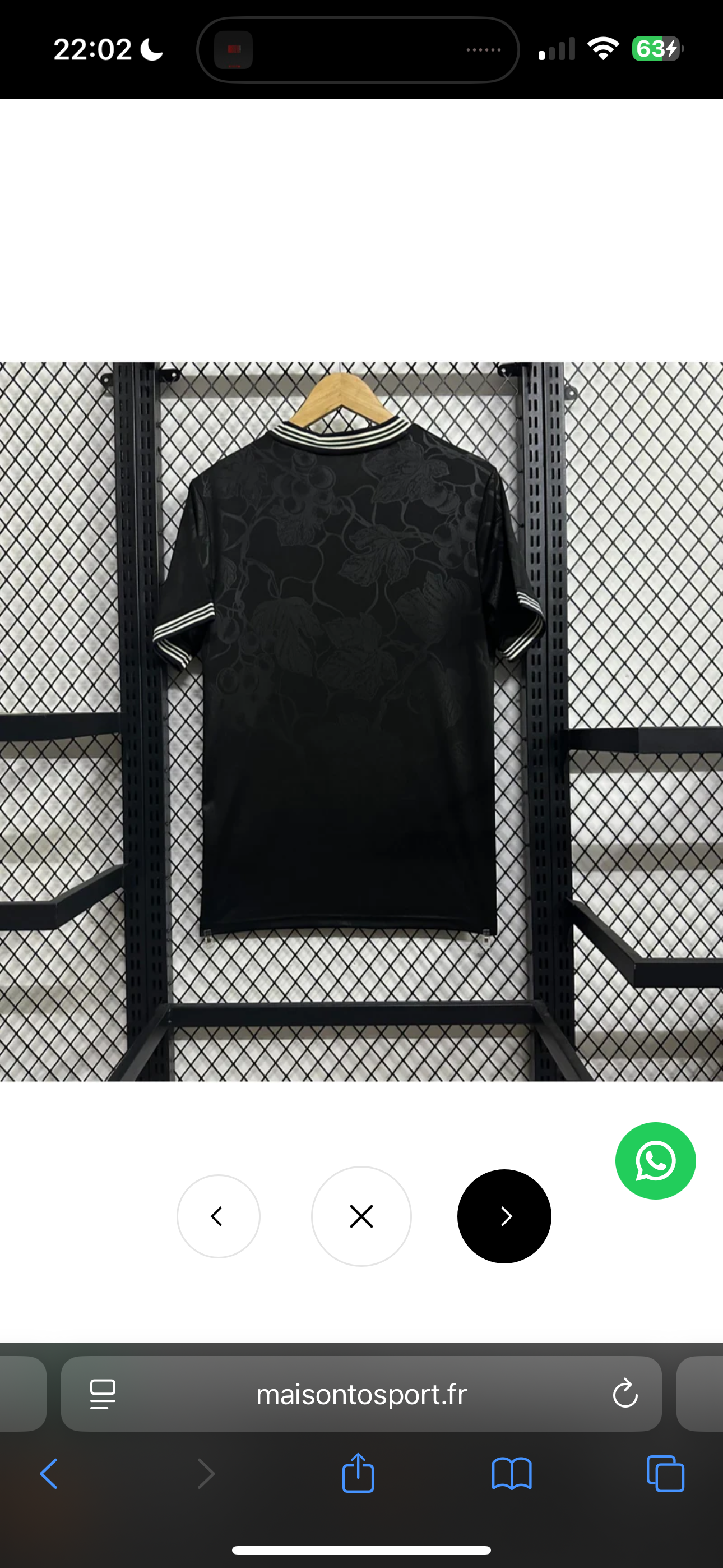Tap the Wi-Fi icon in status bar
The width and height of the screenshot is (723, 1568).
tap(602, 49)
